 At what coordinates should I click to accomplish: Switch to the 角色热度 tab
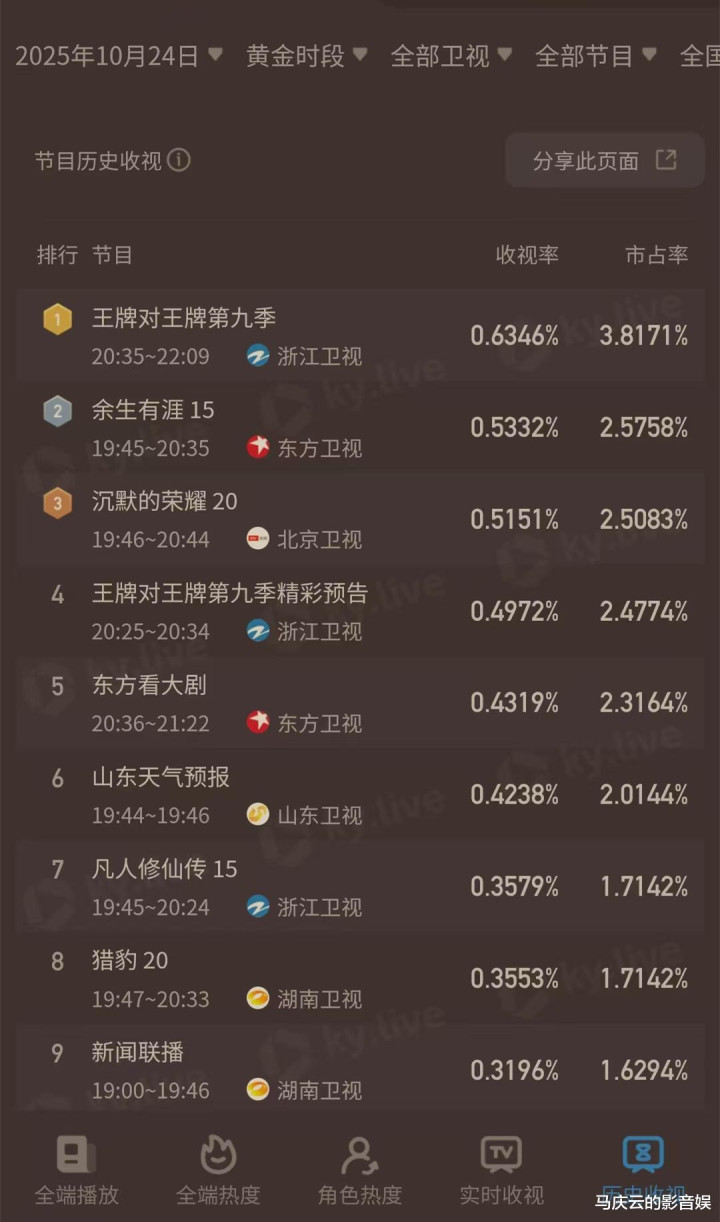click(x=360, y=1171)
